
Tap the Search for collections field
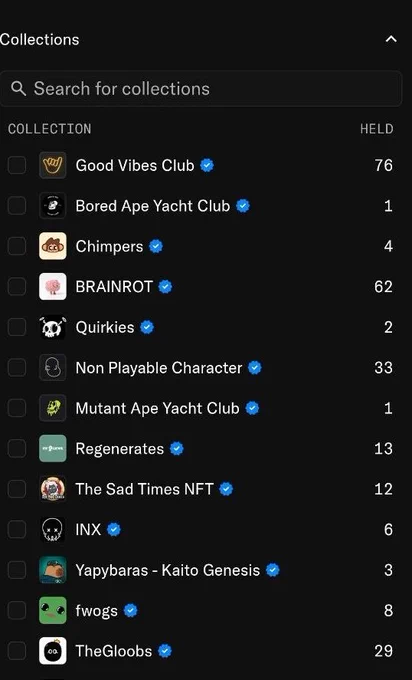coord(201,89)
